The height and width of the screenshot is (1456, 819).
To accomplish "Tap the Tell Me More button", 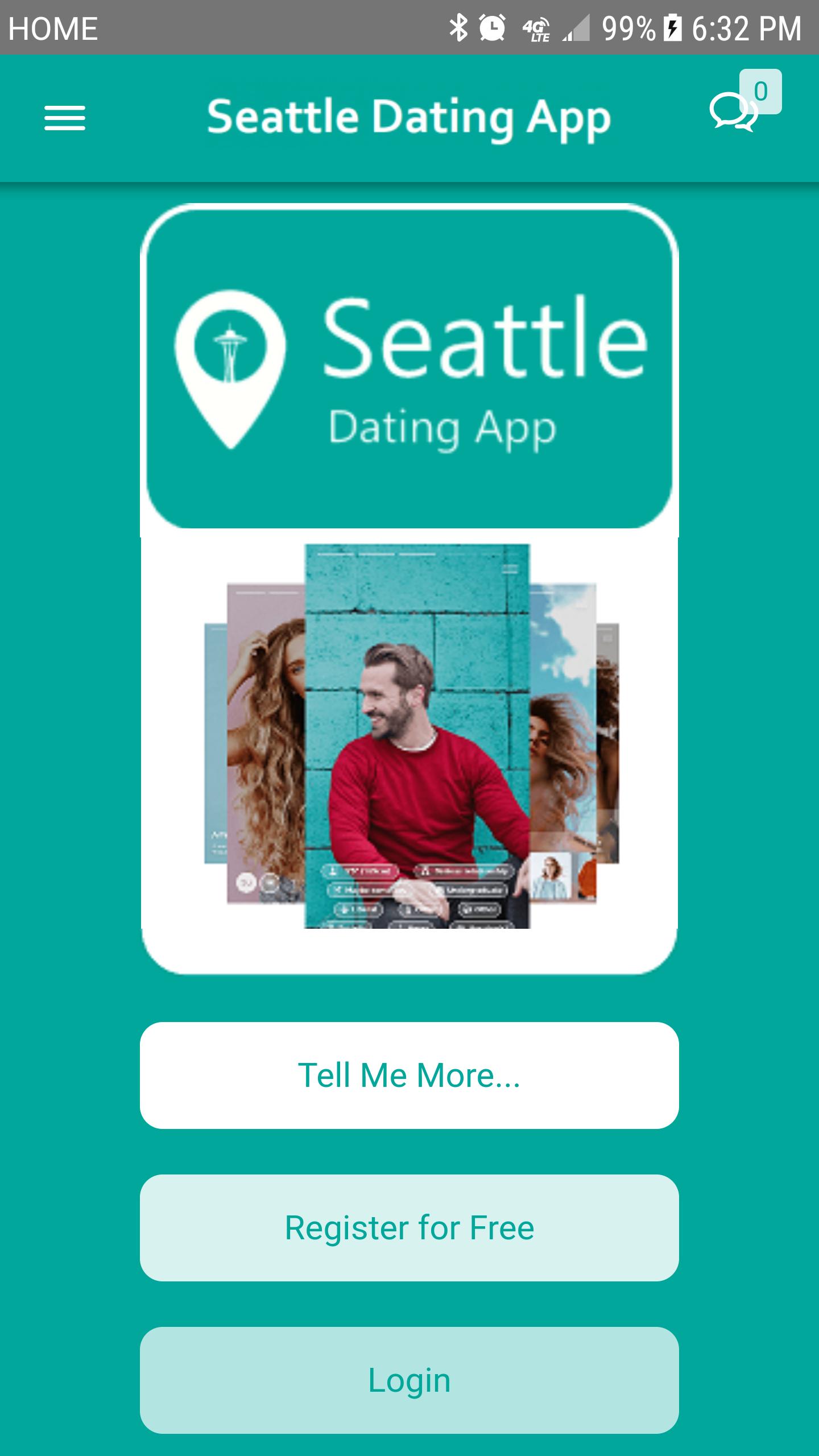I will pyautogui.click(x=409, y=1076).
